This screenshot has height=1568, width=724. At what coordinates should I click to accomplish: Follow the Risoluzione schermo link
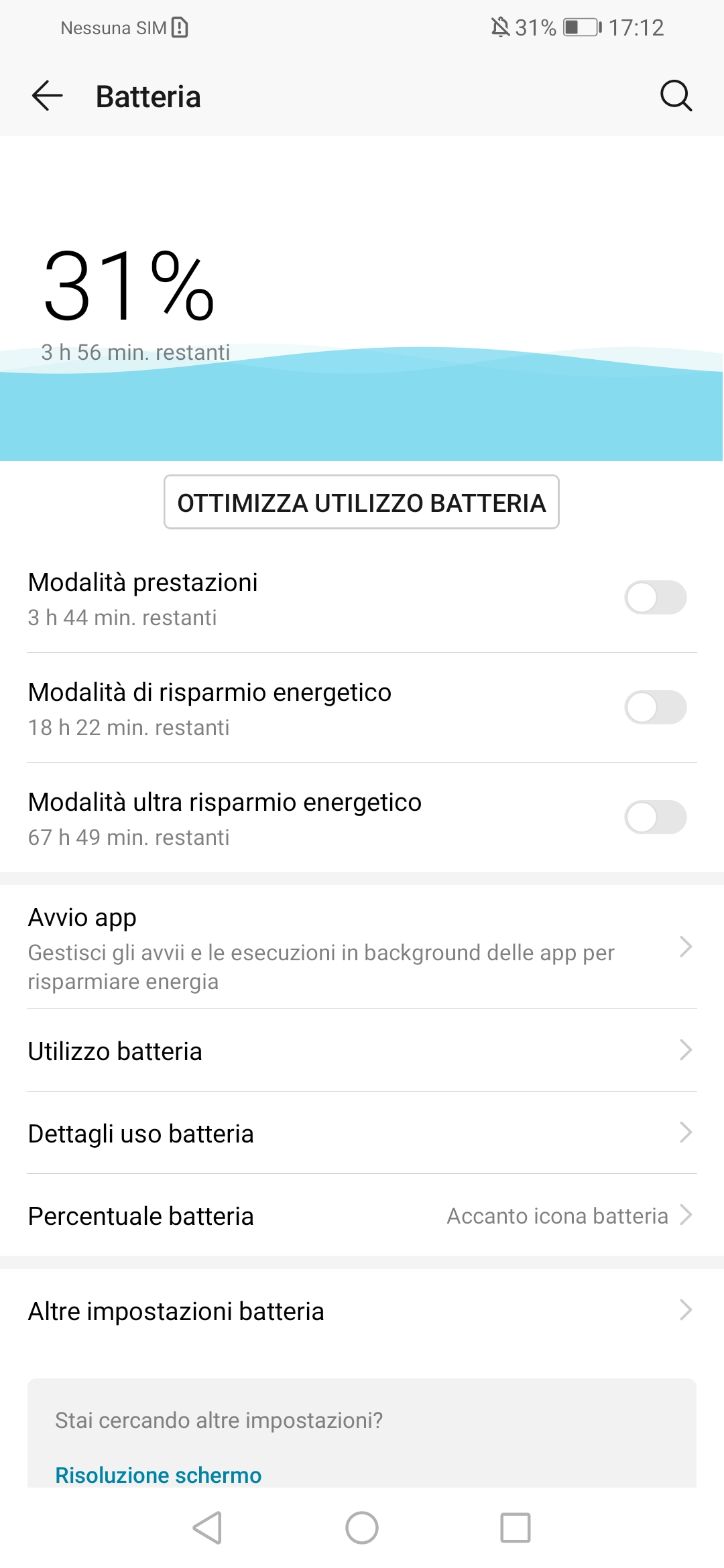158,1475
